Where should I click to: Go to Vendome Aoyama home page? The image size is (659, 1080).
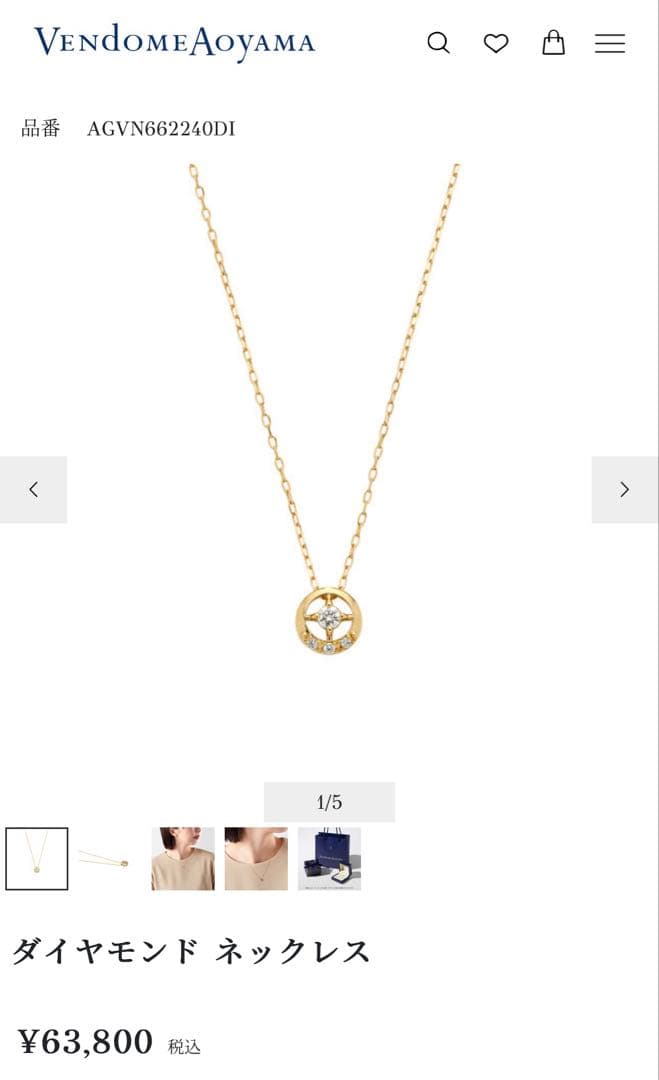click(x=174, y=42)
